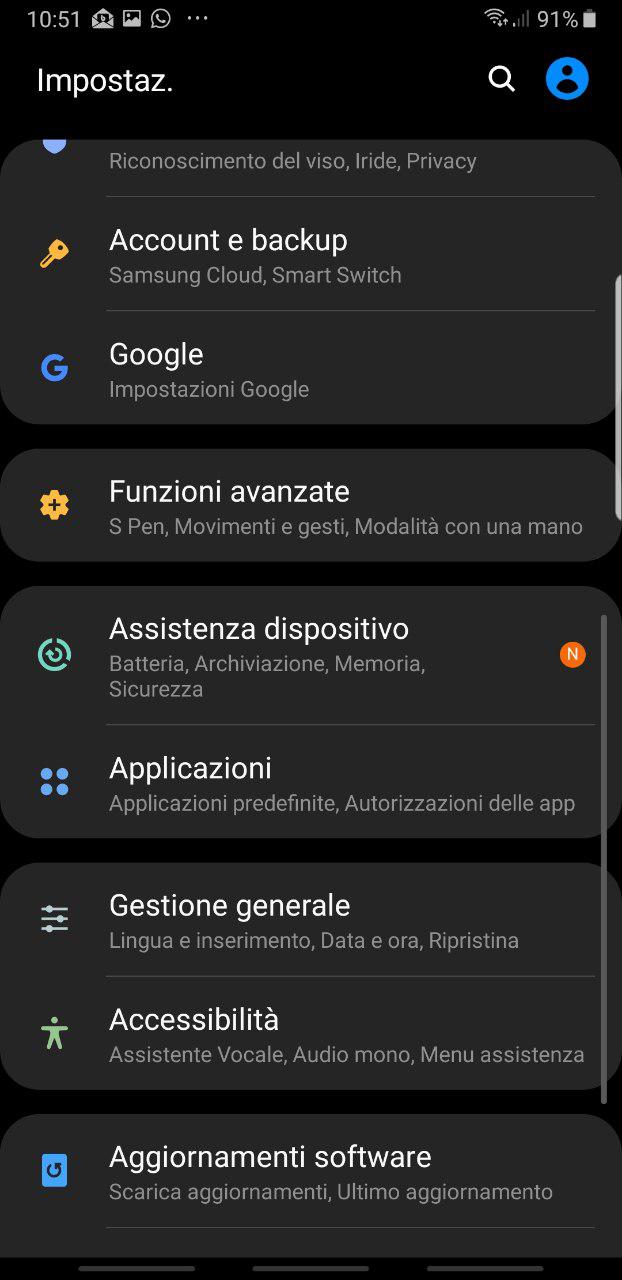Open the search icon in Impostaz.
Image resolution: width=622 pixels, height=1280 pixels.
click(x=501, y=79)
